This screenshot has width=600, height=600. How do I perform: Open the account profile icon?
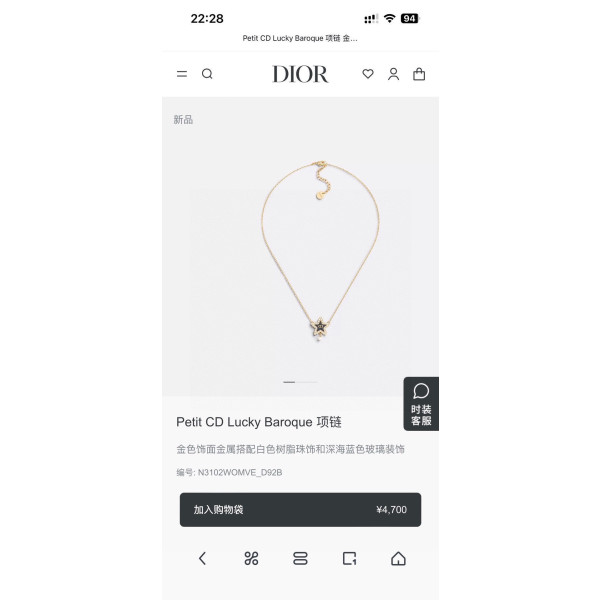tap(393, 74)
